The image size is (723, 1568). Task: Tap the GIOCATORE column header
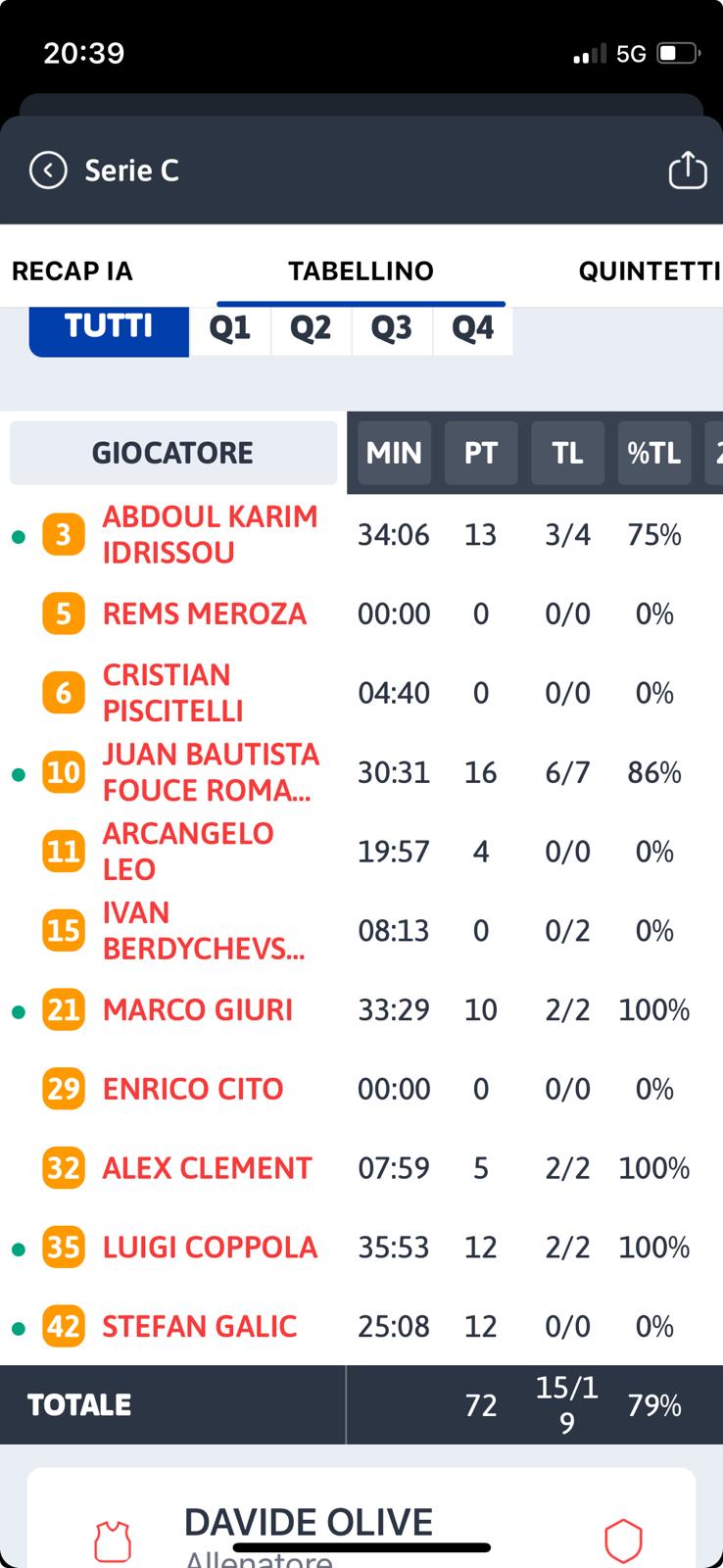[173, 453]
